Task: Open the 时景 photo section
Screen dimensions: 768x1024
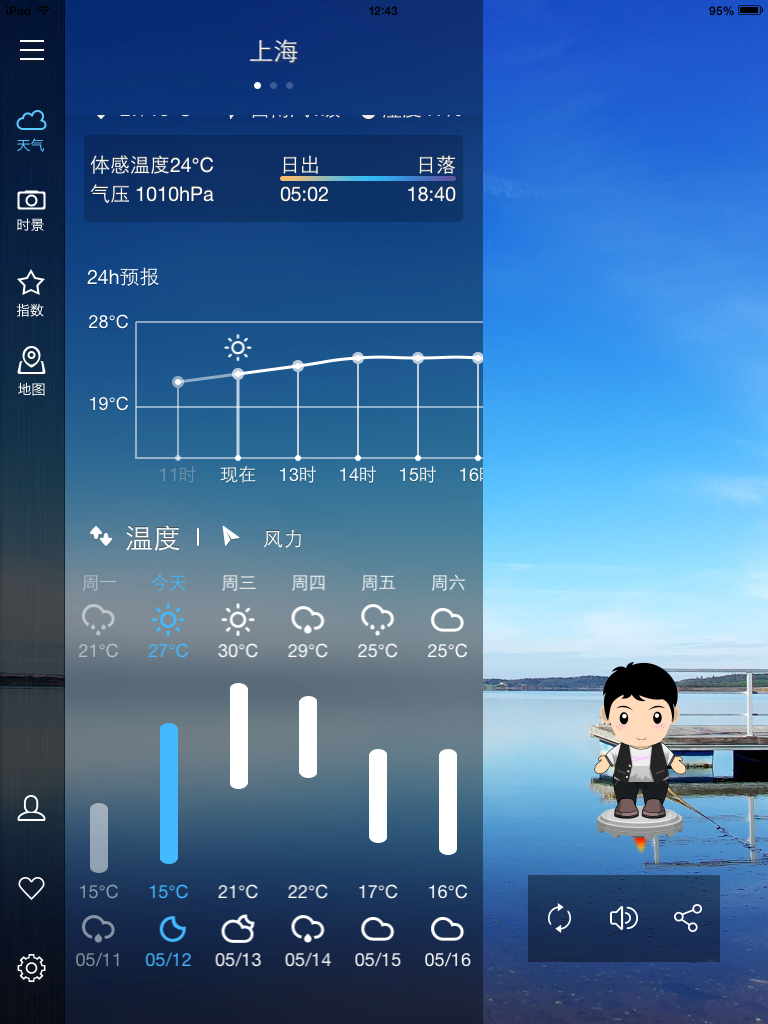Action: tap(31, 210)
